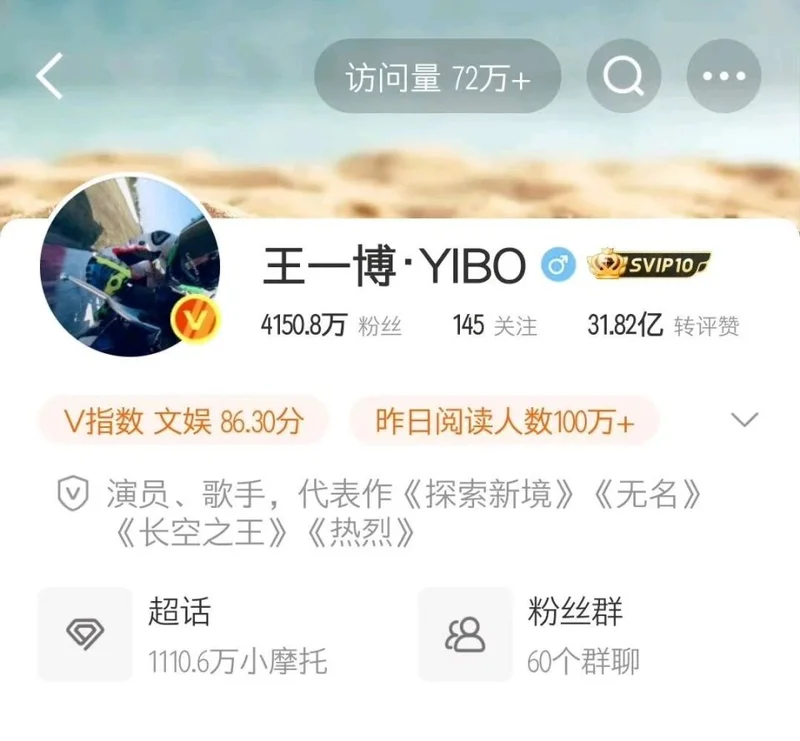Image resolution: width=800 pixels, height=741 pixels.
Task: Go back using the top arrow
Action: click(50, 77)
